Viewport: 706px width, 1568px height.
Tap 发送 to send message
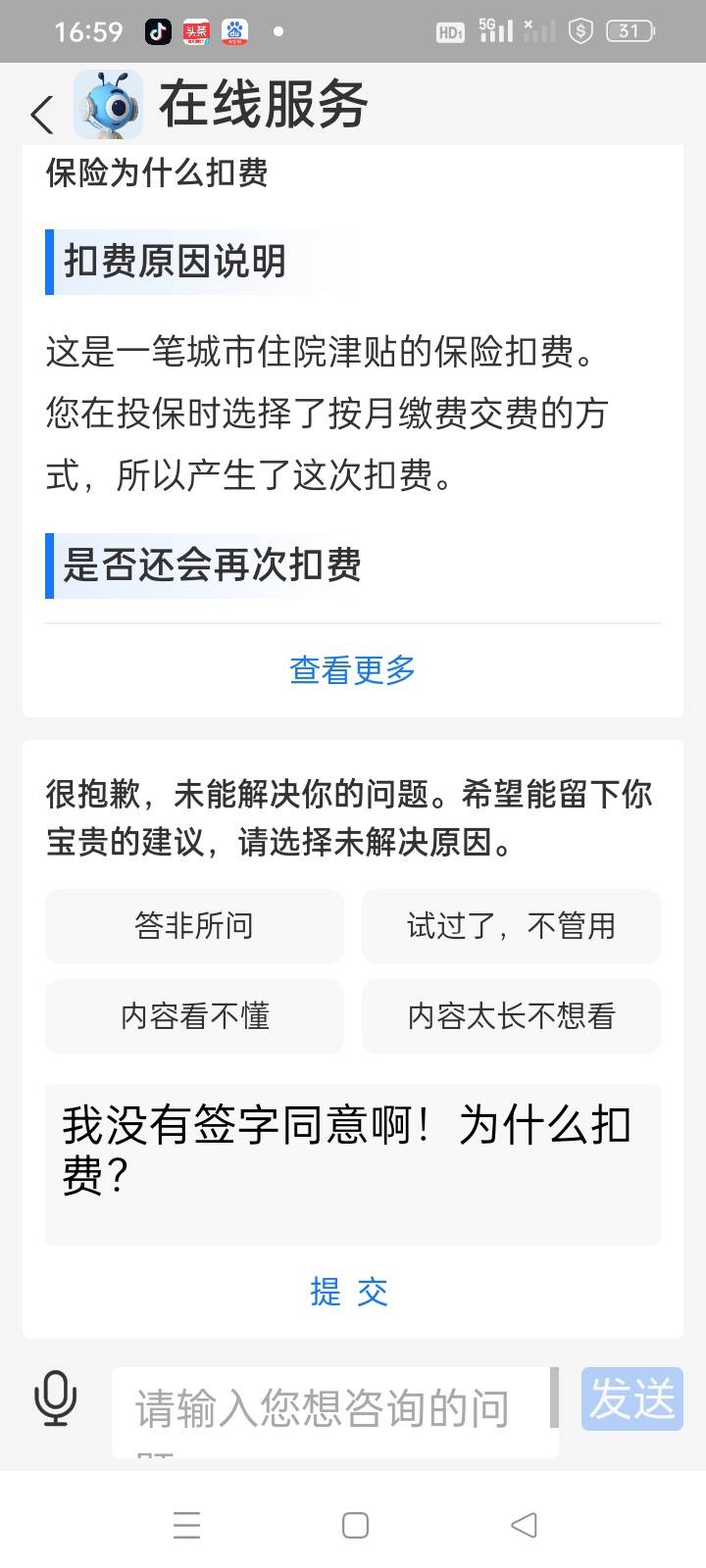[631, 1398]
